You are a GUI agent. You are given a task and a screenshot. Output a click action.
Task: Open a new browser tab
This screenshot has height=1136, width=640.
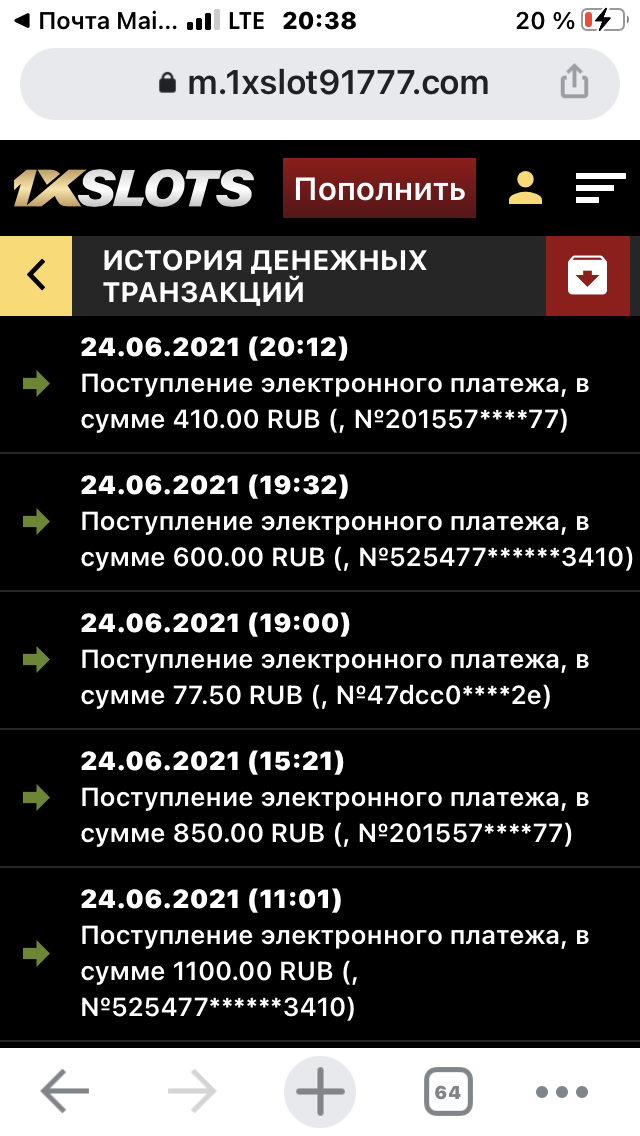(320, 1092)
